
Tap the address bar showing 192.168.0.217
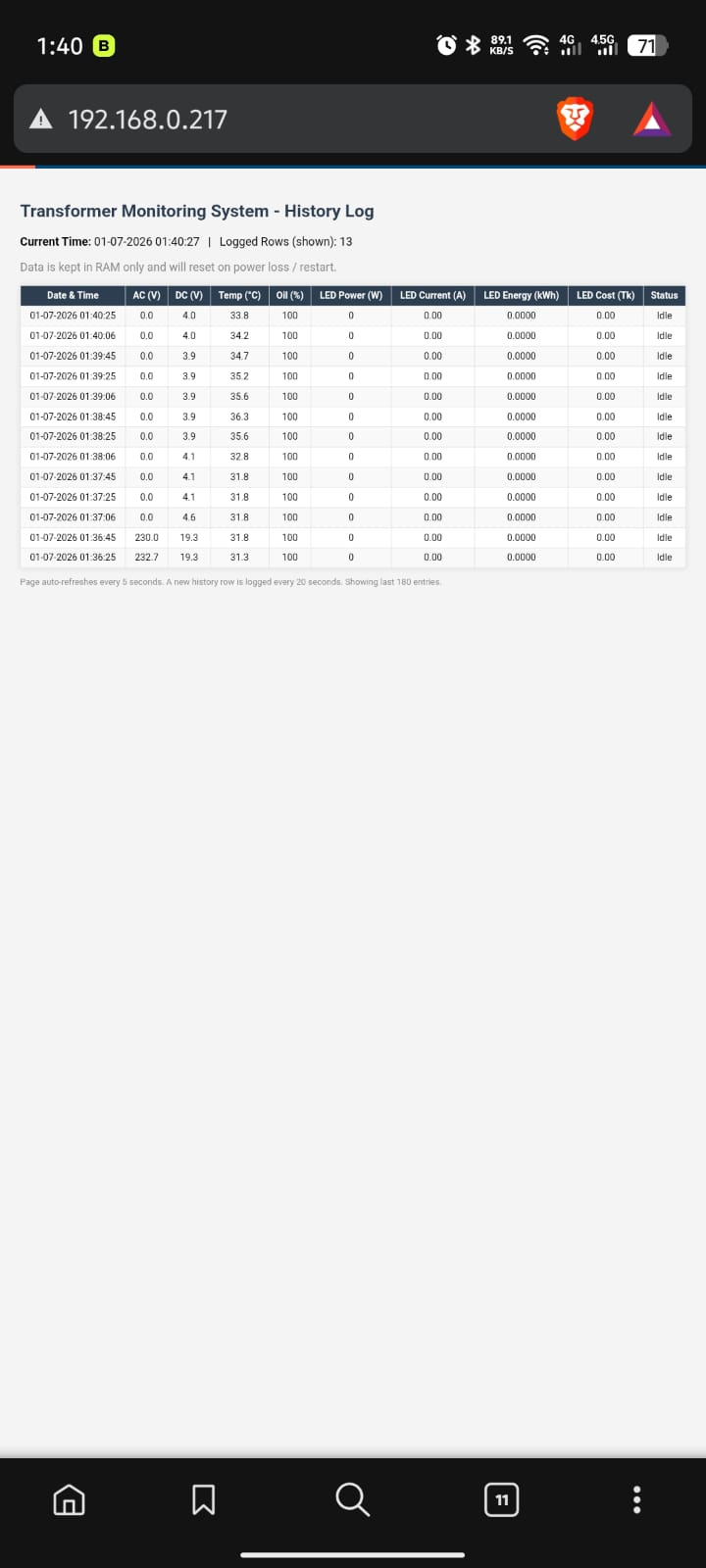pyautogui.click(x=284, y=120)
